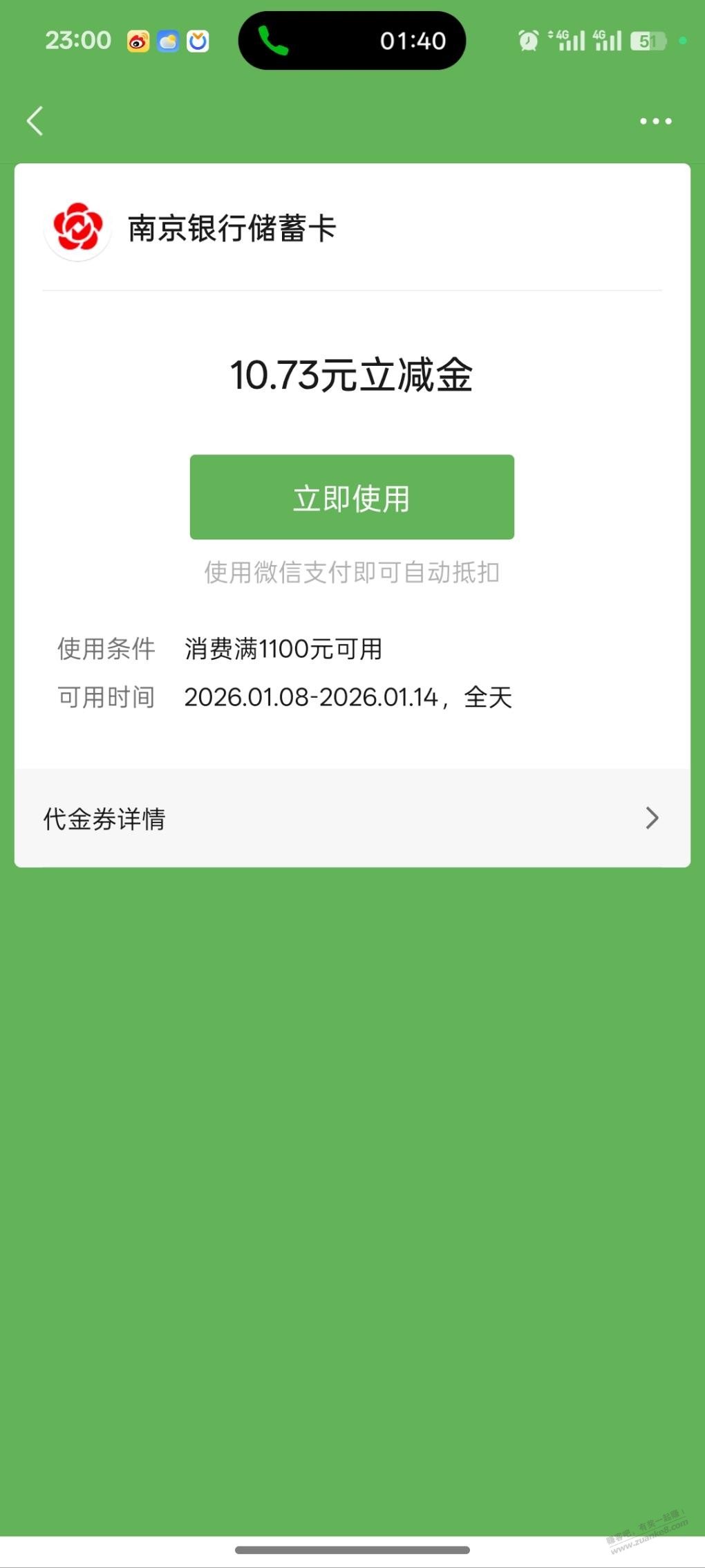Return to the ongoing call pill
This screenshot has width=705, height=1568.
point(352,41)
